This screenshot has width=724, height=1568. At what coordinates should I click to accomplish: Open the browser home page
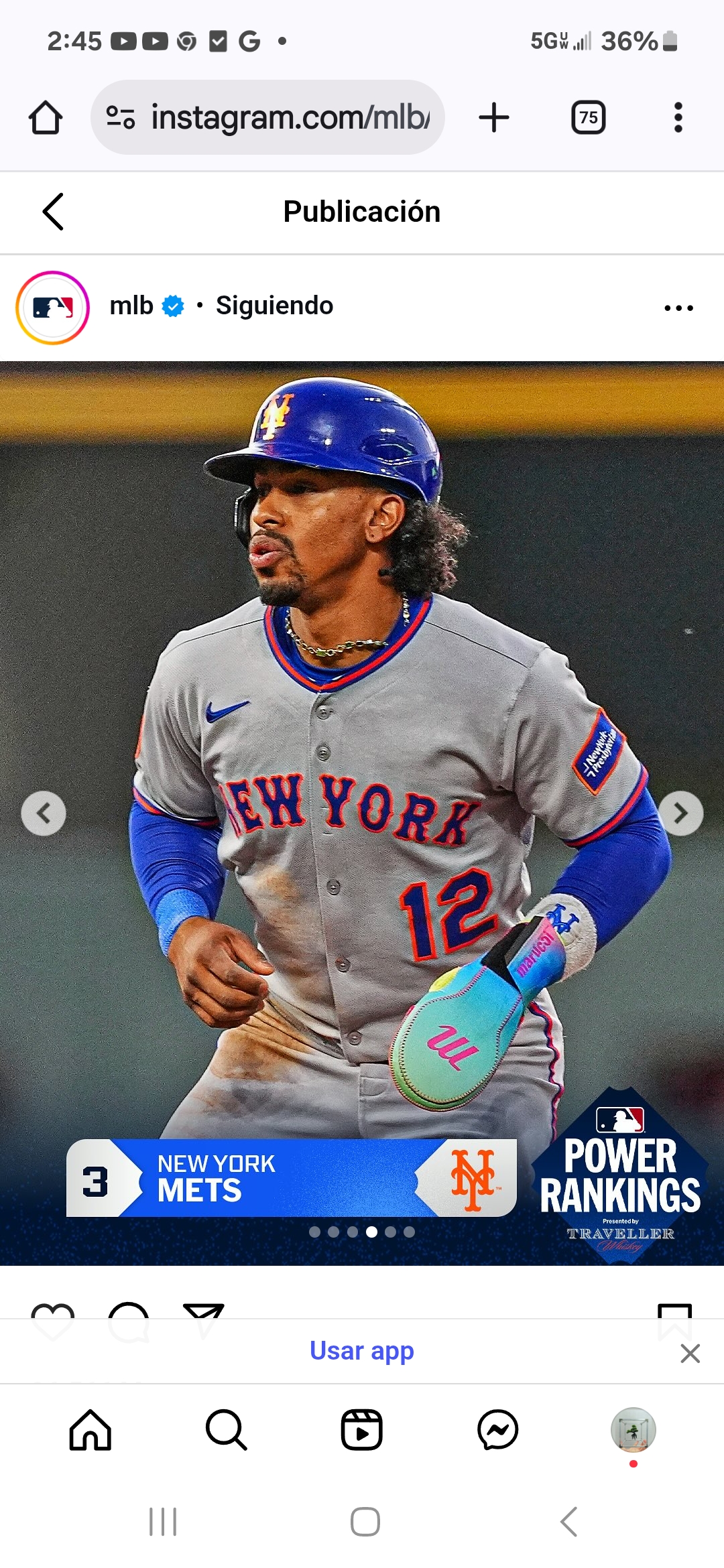tap(46, 118)
